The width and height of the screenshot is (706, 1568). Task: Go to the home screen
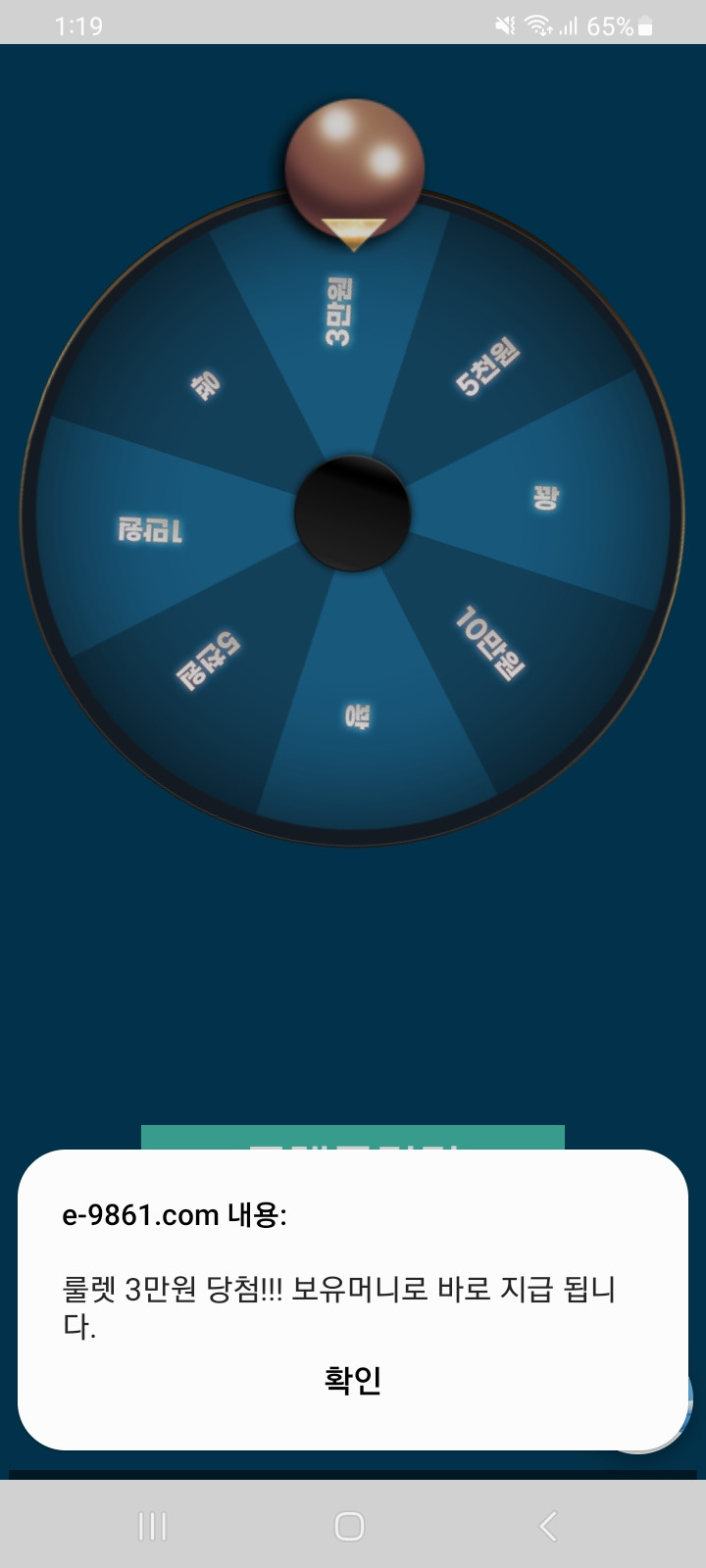(x=349, y=1526)
